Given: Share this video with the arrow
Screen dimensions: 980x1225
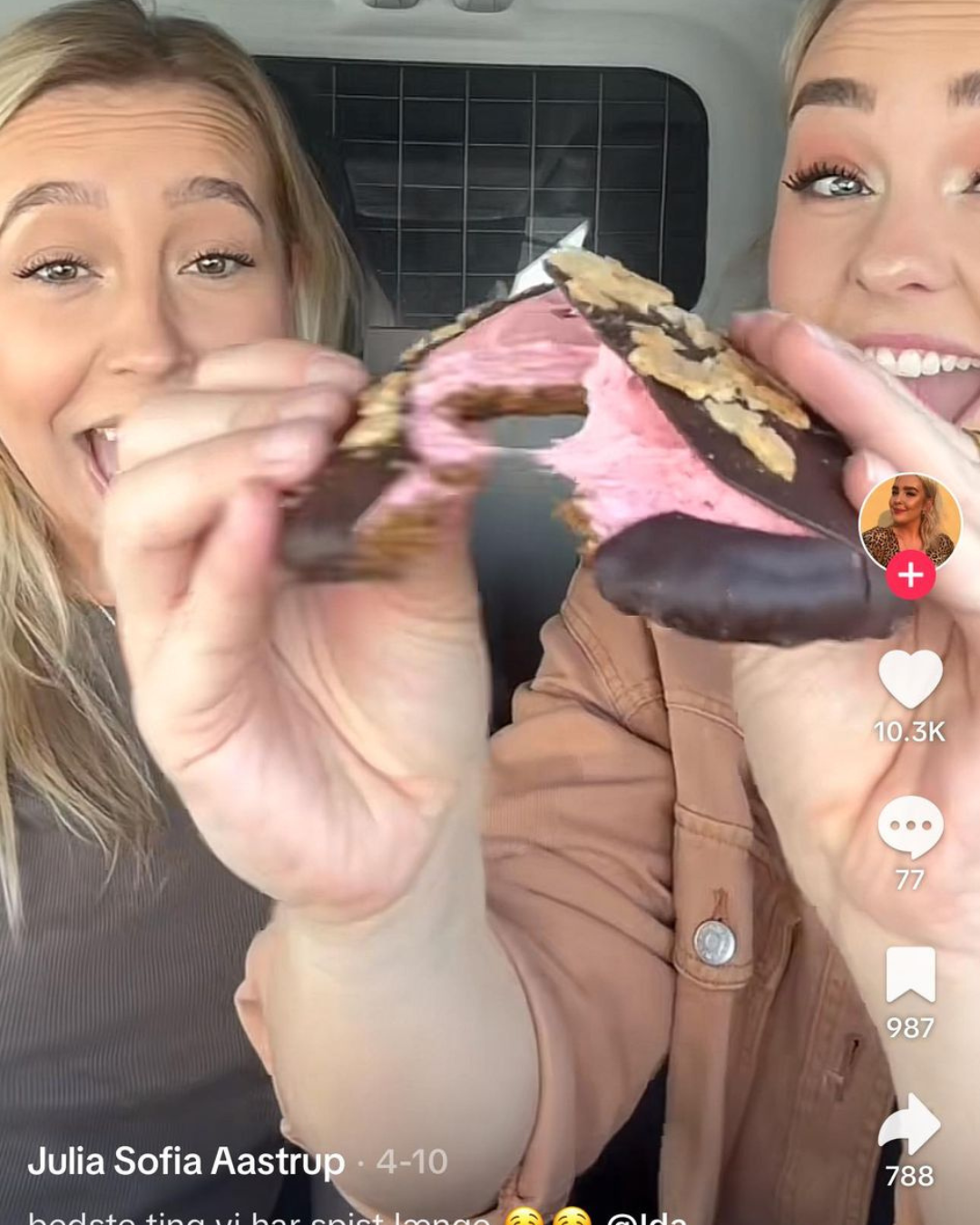Looking at the screenshot, I should [910, 1124].
